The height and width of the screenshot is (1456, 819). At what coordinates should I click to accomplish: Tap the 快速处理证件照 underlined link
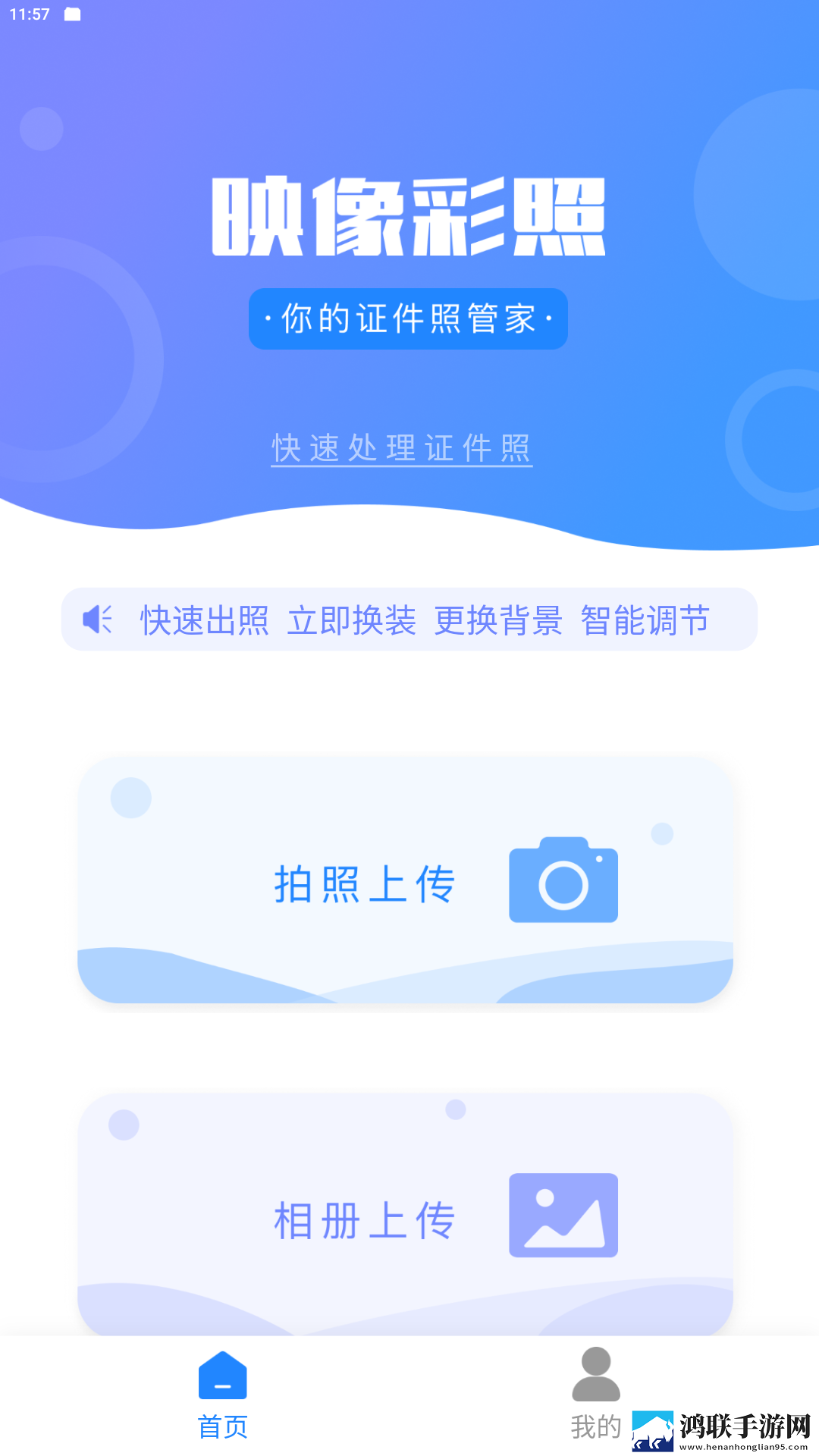(x=402, y=449)
